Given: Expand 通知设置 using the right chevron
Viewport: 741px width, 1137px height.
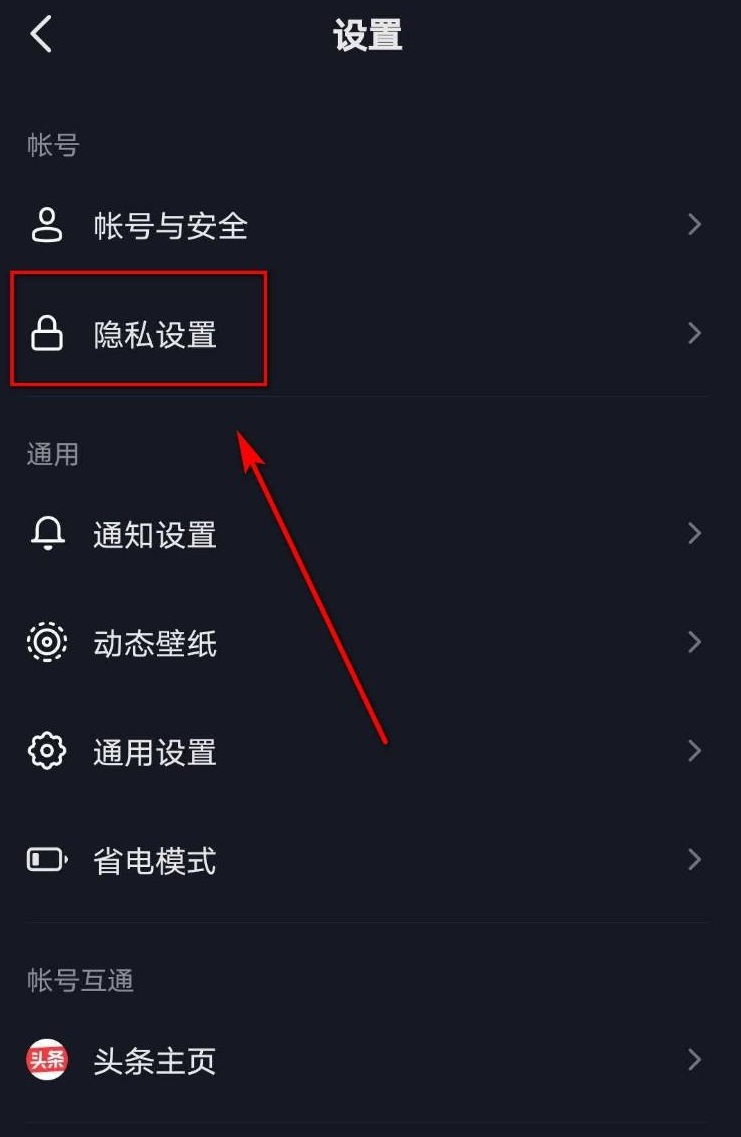Looking at the screenshot, I should [x=694, y=534].
